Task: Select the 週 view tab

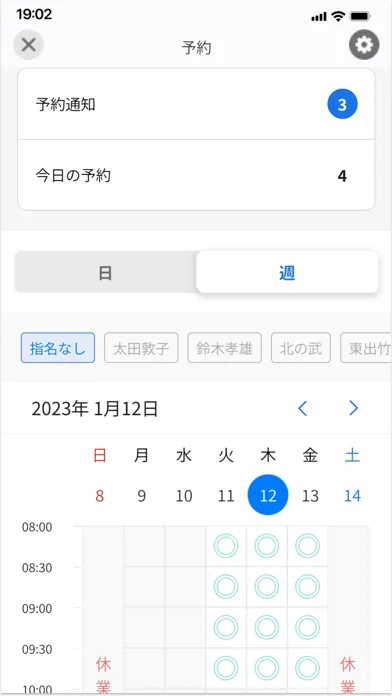Action: coord(287,272)
